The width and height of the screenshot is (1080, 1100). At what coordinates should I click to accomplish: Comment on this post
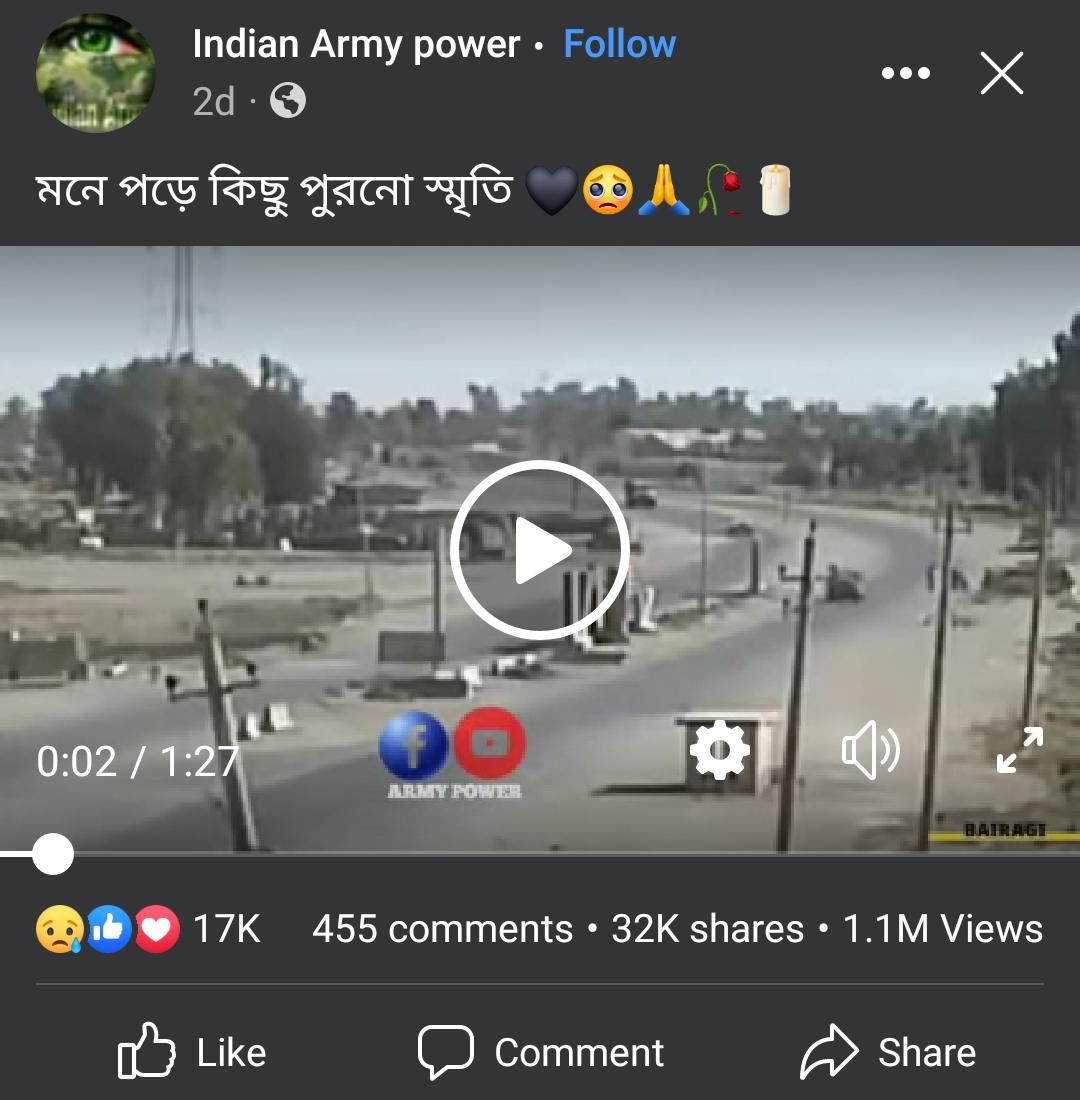click(x=540, y=1052)
